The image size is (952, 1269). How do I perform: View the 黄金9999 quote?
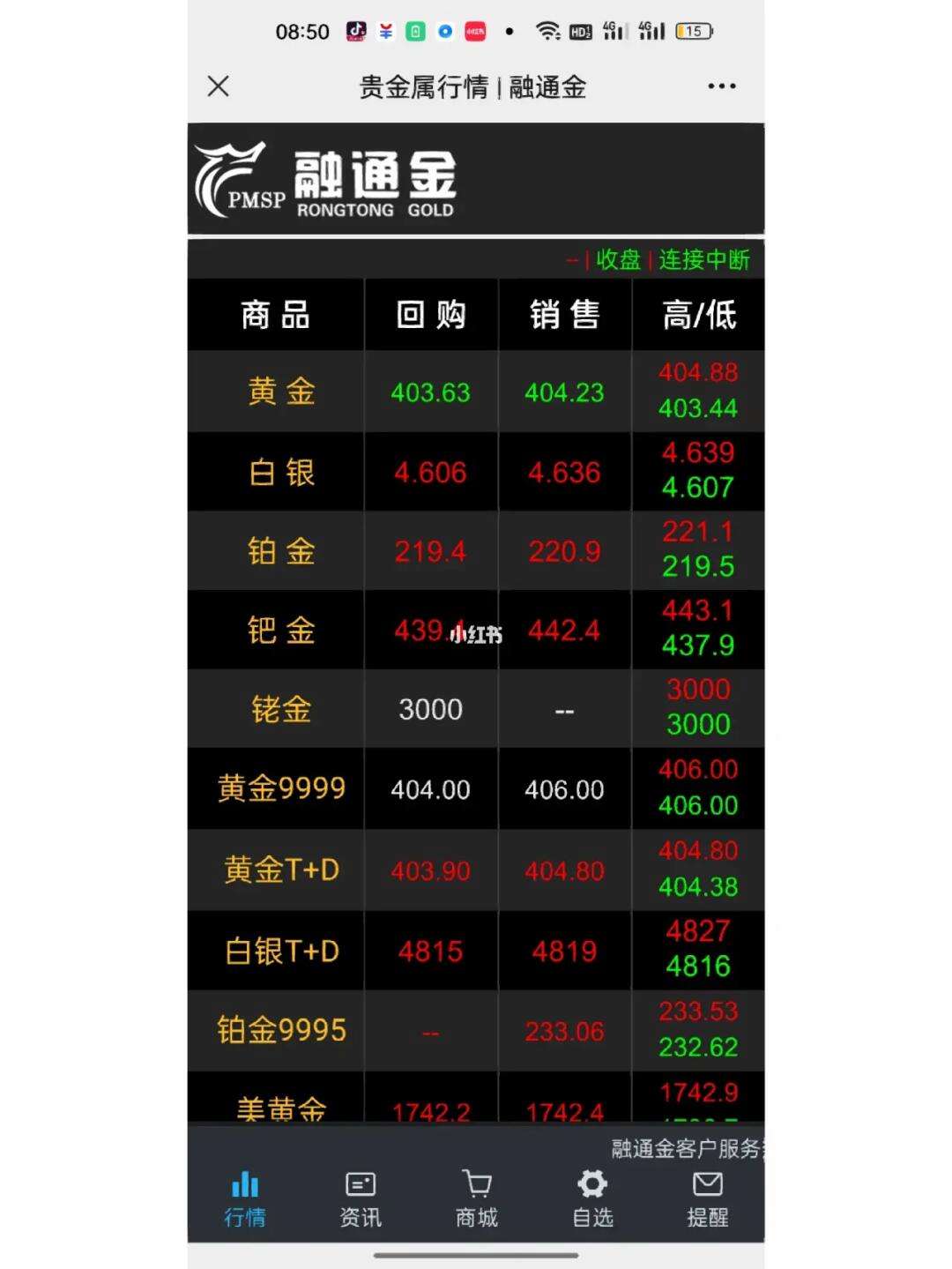coord(281,788)
